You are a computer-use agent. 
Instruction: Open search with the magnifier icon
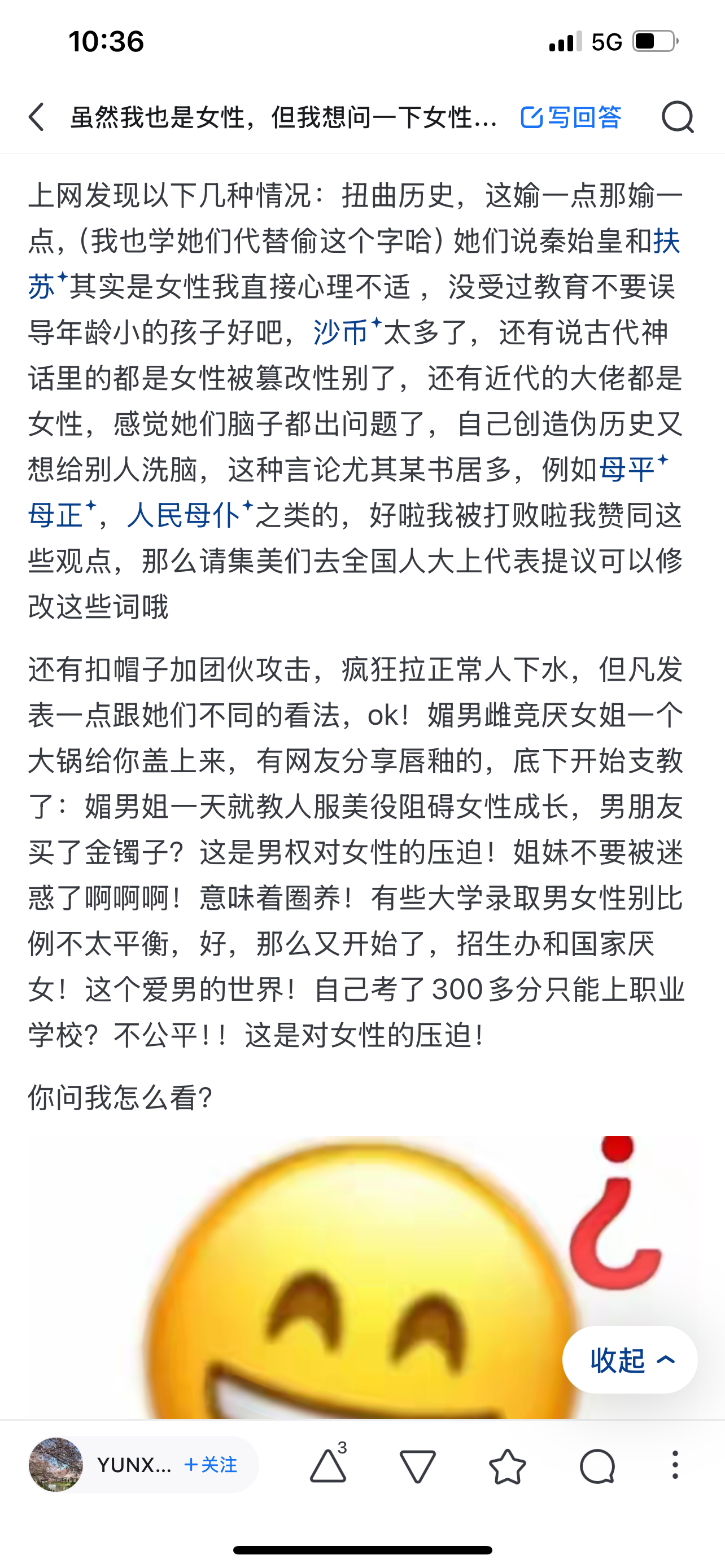click(x=678, y=117)
